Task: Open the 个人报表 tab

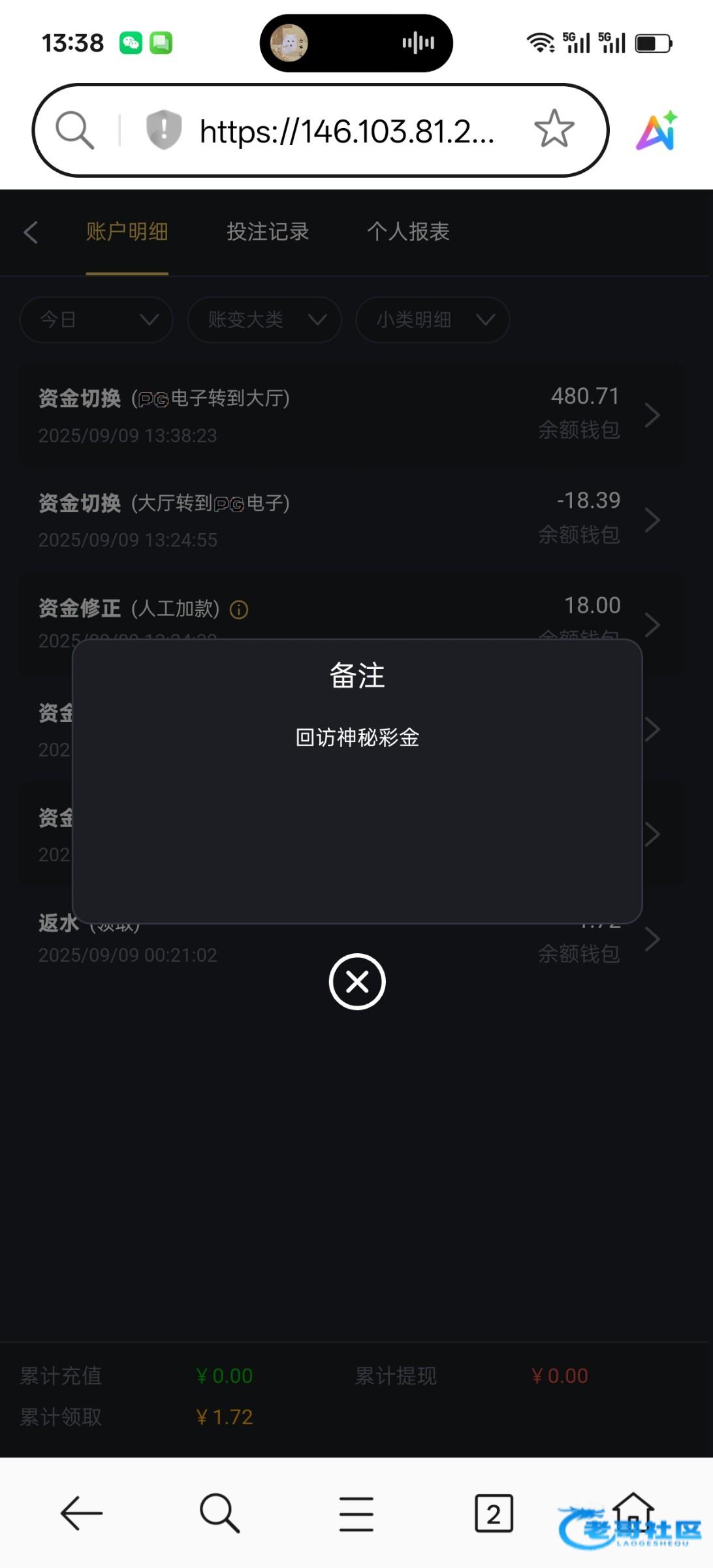Action: point(408,232)
